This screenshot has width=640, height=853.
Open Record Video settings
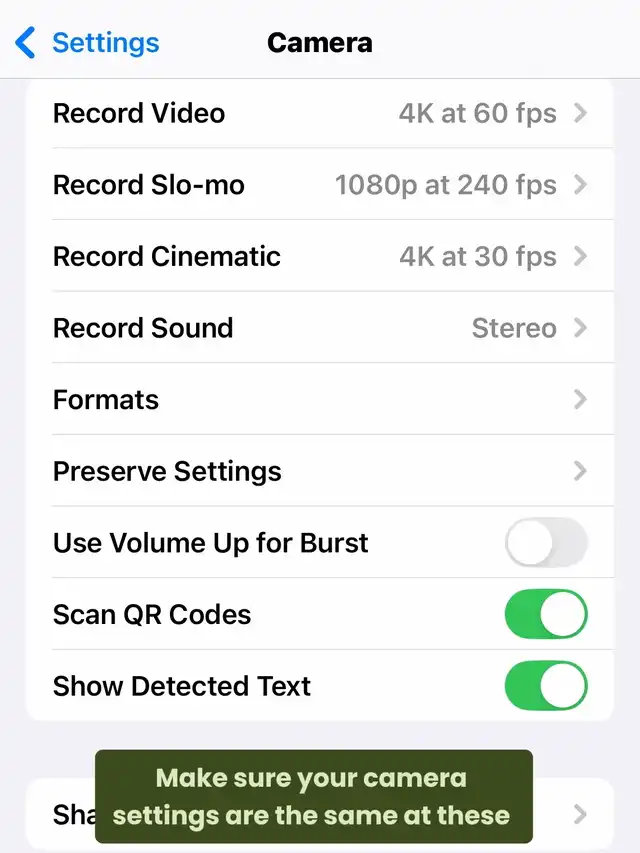[x=319, y=113]
